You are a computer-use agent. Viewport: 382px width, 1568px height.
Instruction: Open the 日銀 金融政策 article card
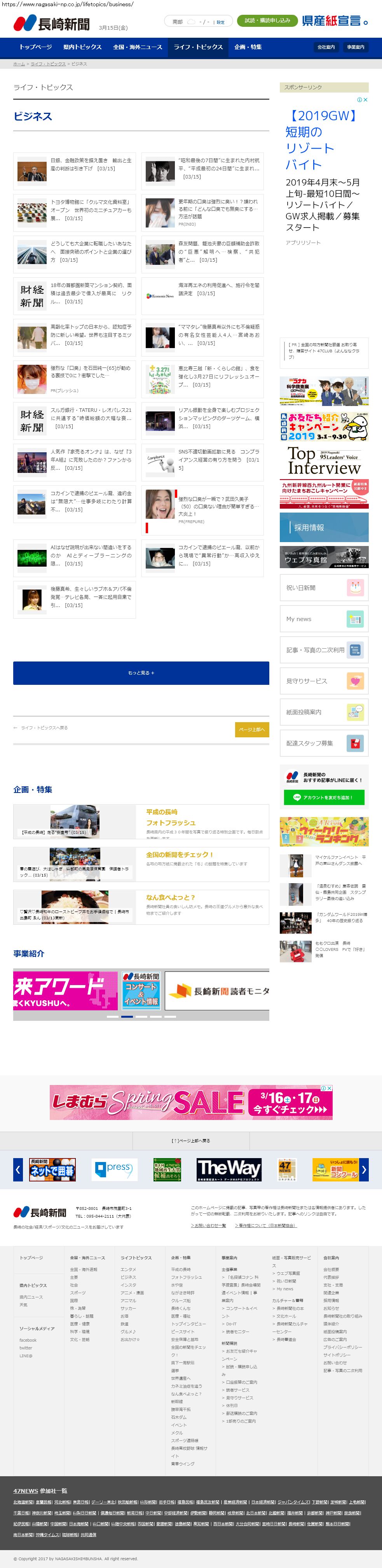74,171
